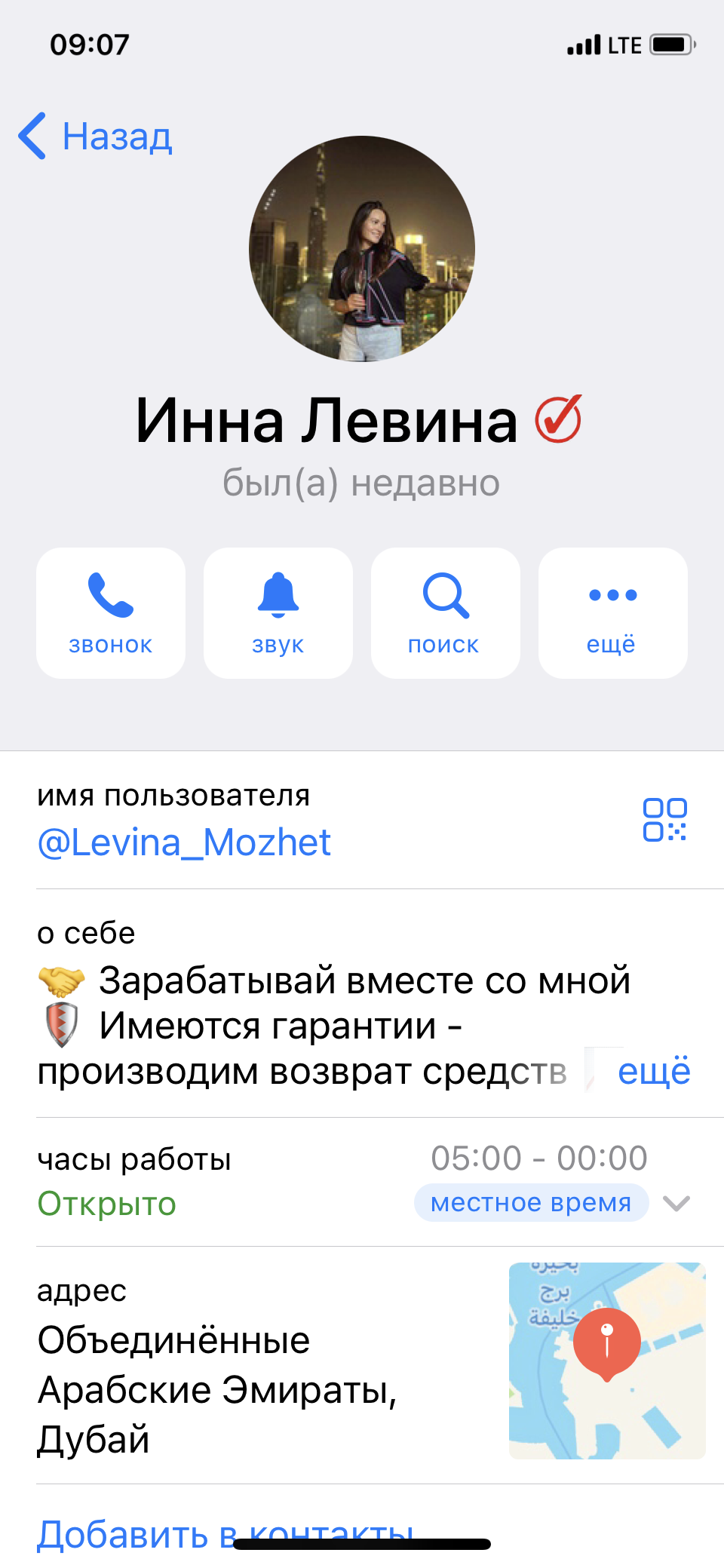Mute notifications via звук button
This screenshot has height=1568, width=724.
278,613
